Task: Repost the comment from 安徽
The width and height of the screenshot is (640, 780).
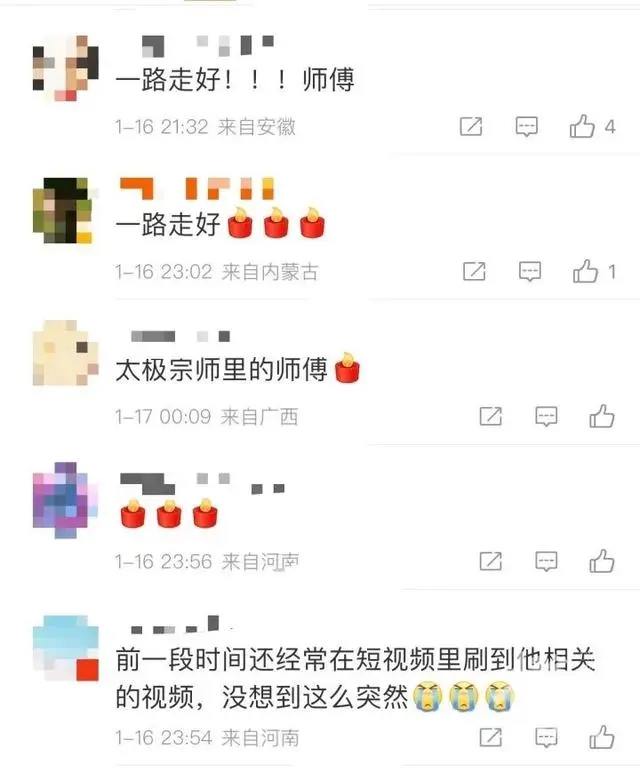Action: [x=471, y=126]
